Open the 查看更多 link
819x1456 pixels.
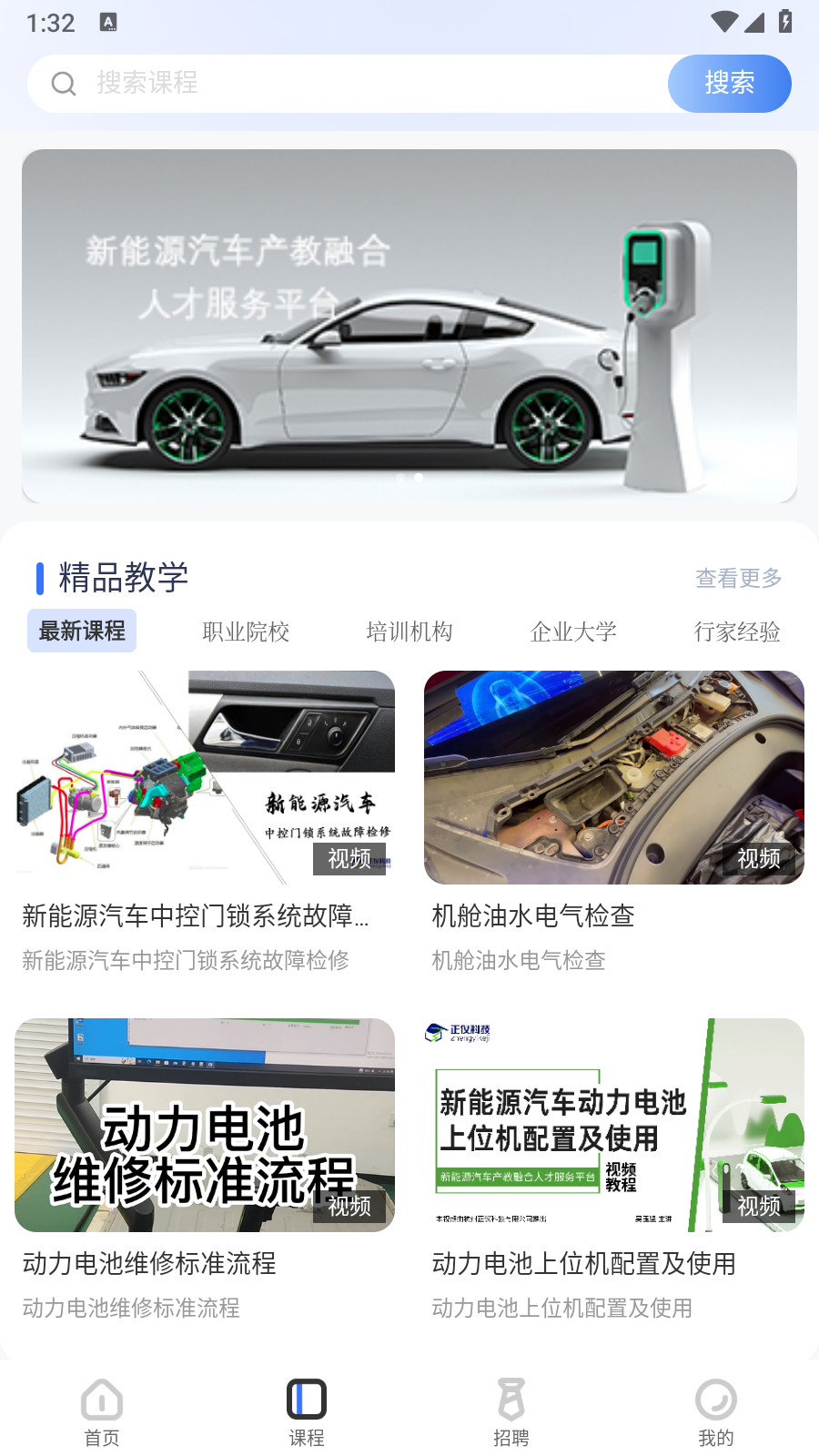point(738,577)
